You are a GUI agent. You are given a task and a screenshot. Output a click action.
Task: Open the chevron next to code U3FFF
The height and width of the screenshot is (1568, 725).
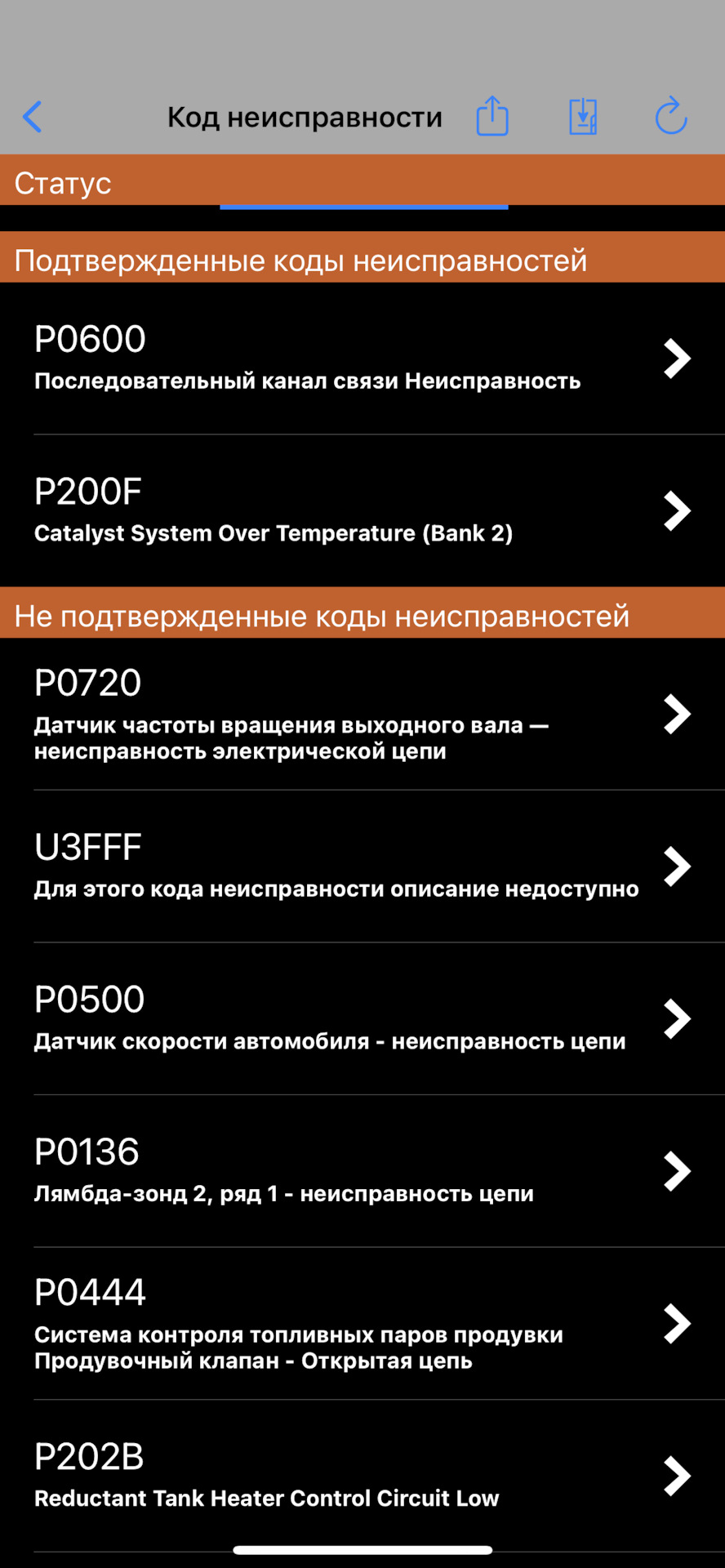pos(676,866)
